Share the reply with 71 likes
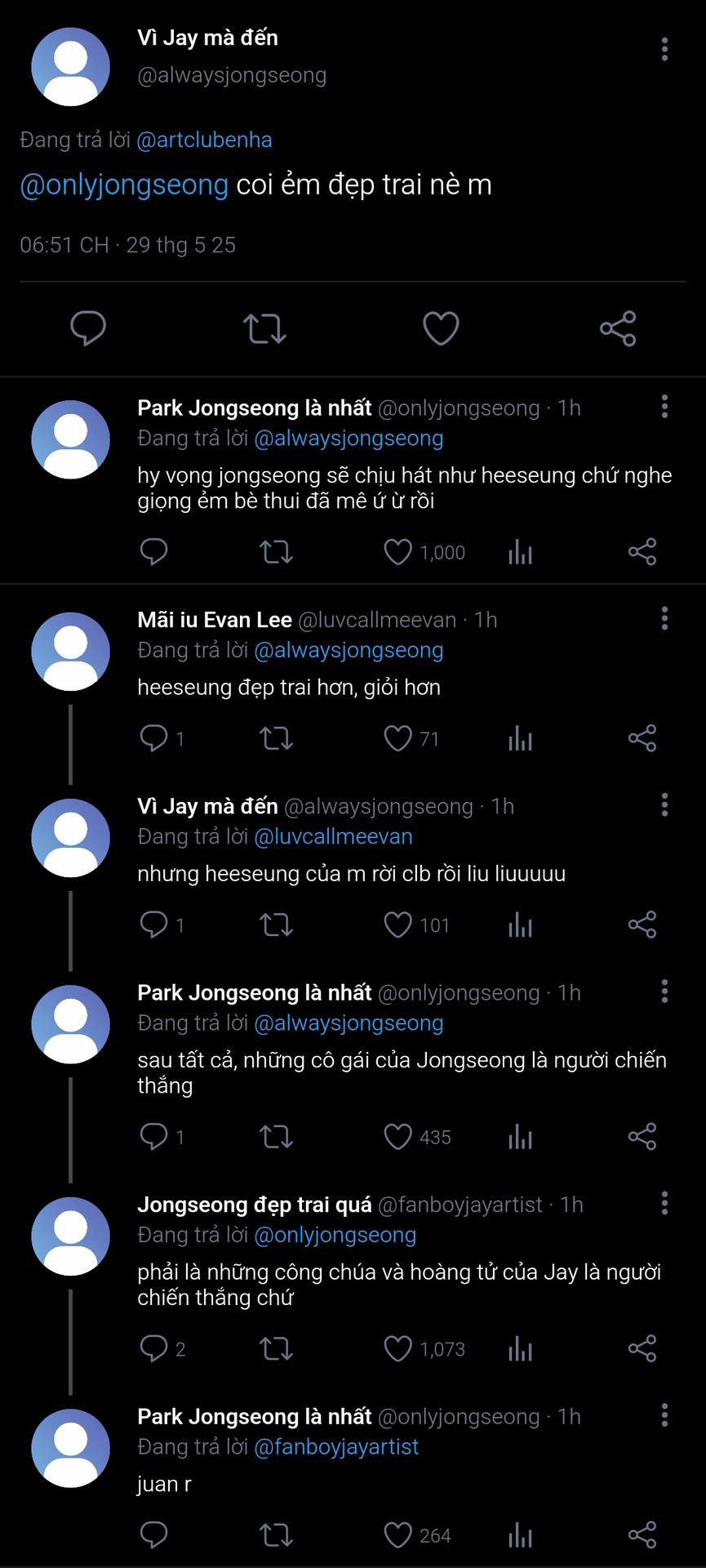This screenshot has height=1568, width=706. point(642,739)
